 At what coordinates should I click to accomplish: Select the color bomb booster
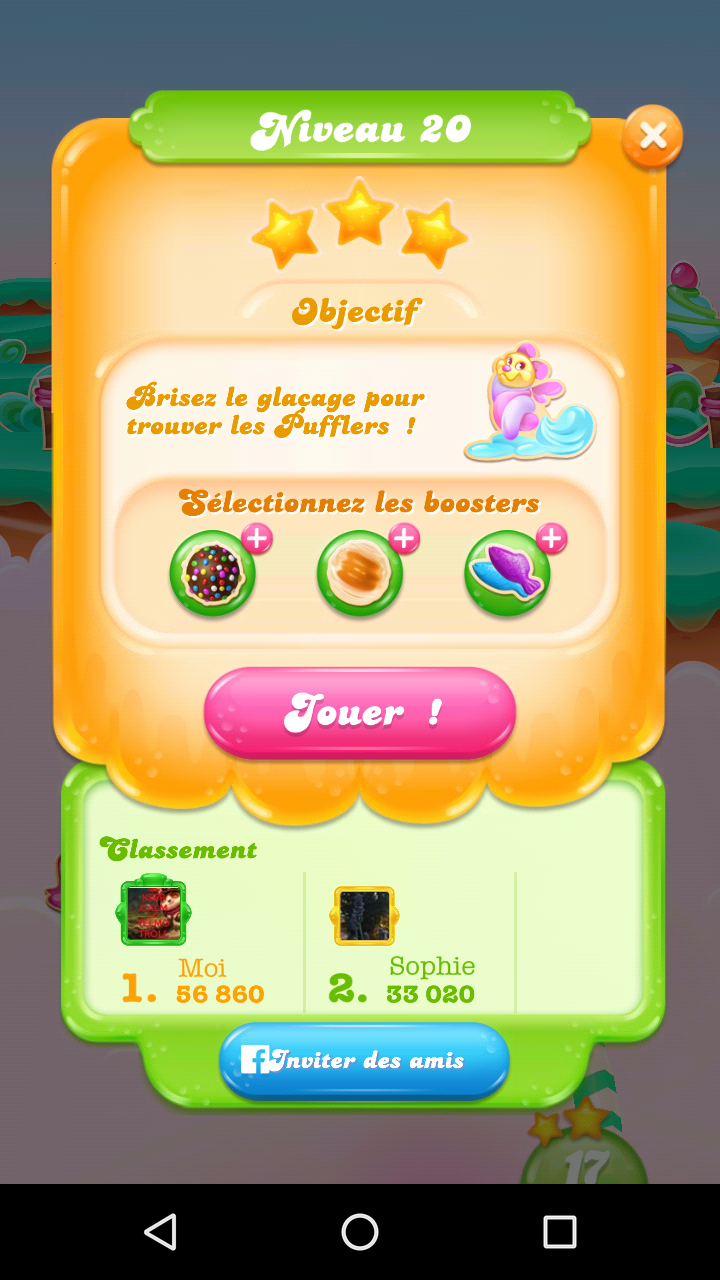(213, 574)
